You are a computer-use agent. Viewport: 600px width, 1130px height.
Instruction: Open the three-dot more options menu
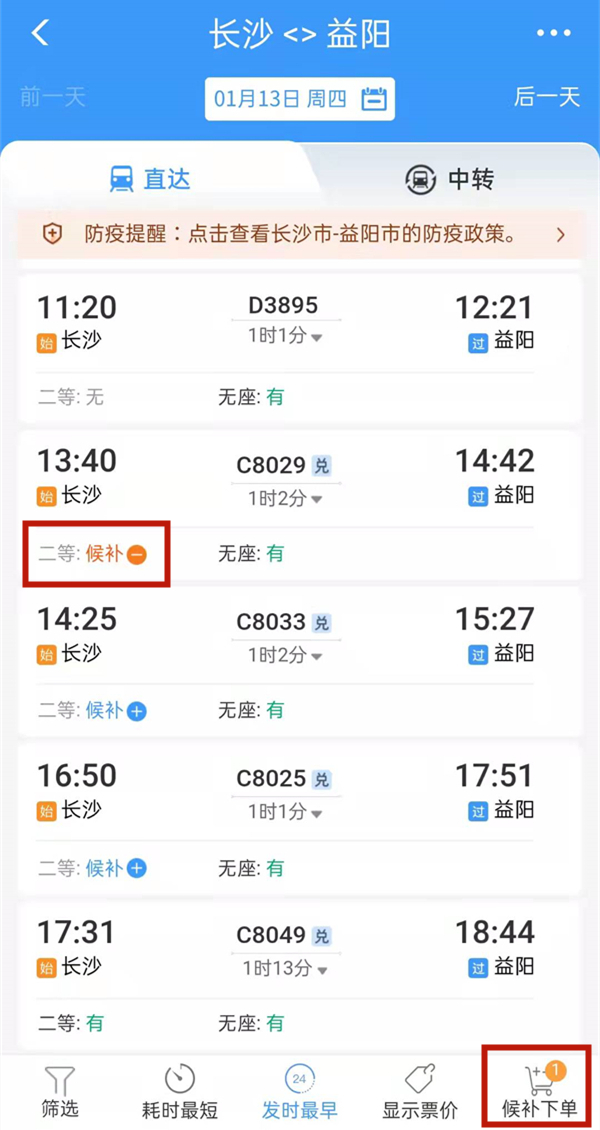click(x=553, y=34)
